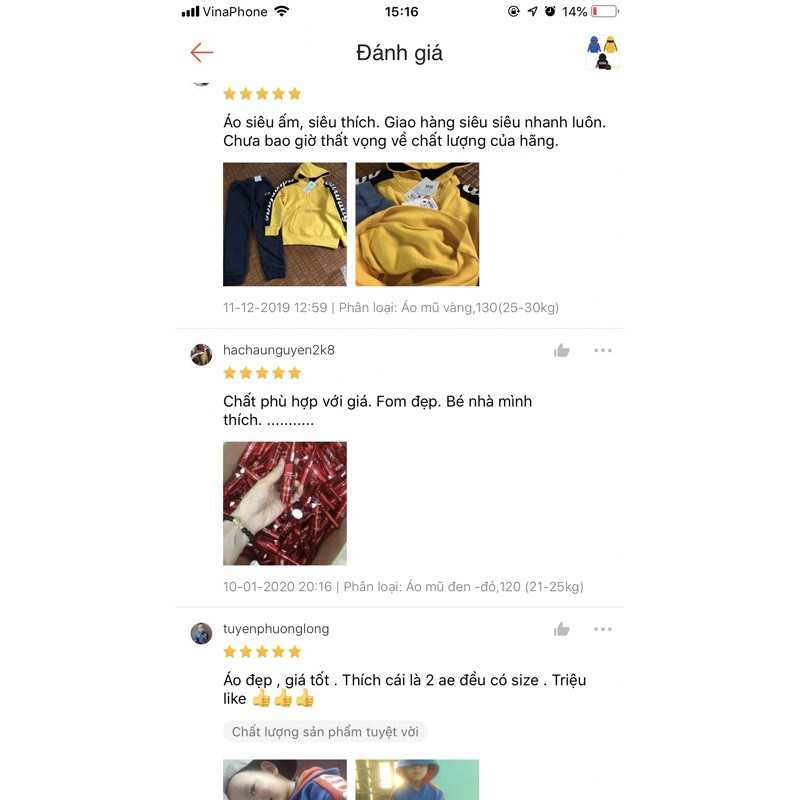800x800 pixels.
Task: Like hachaunguyen2k8's review
Action: pyautogui.click(x=562, y=350)
